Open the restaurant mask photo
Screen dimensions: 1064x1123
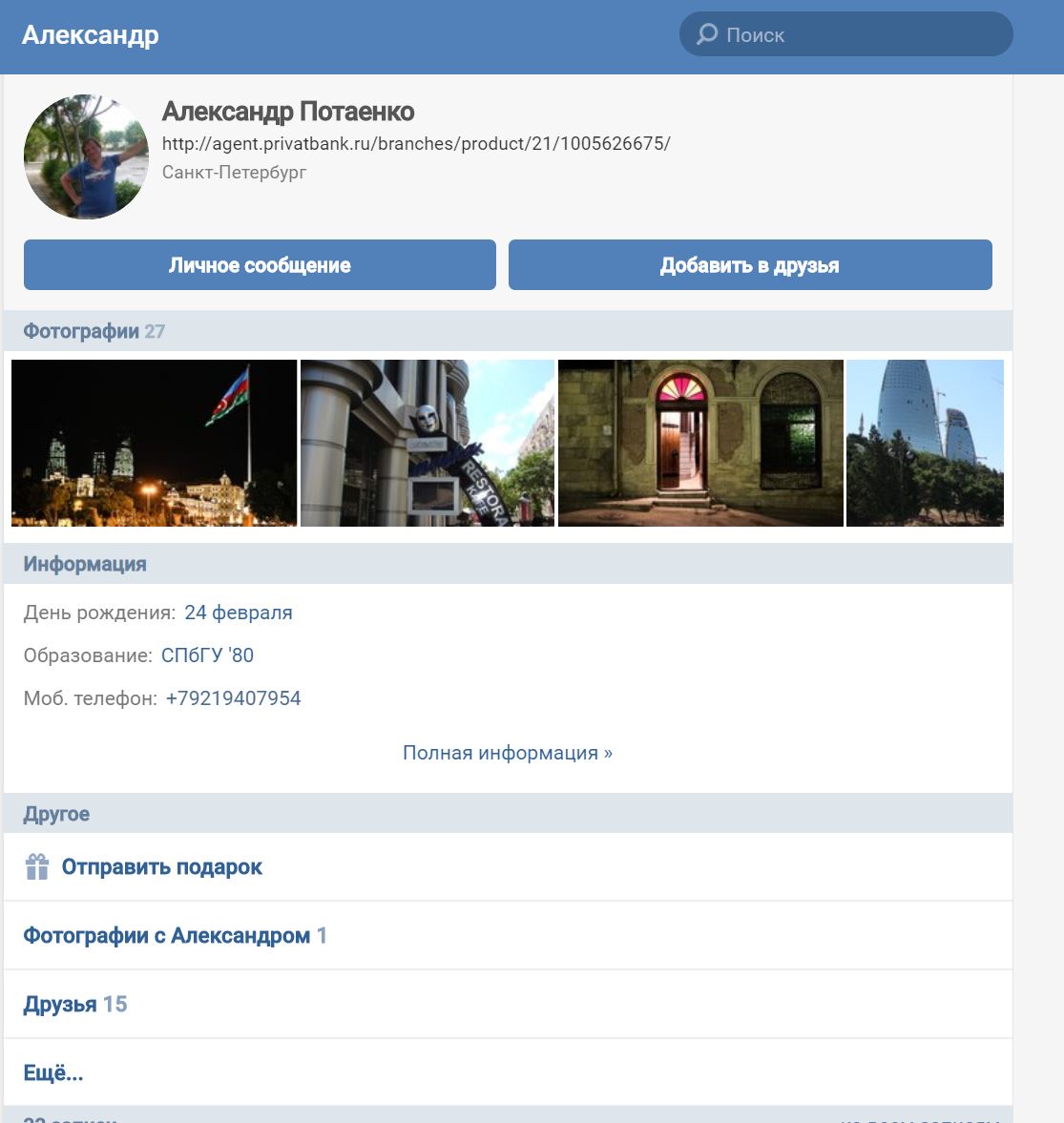[428, 444]
